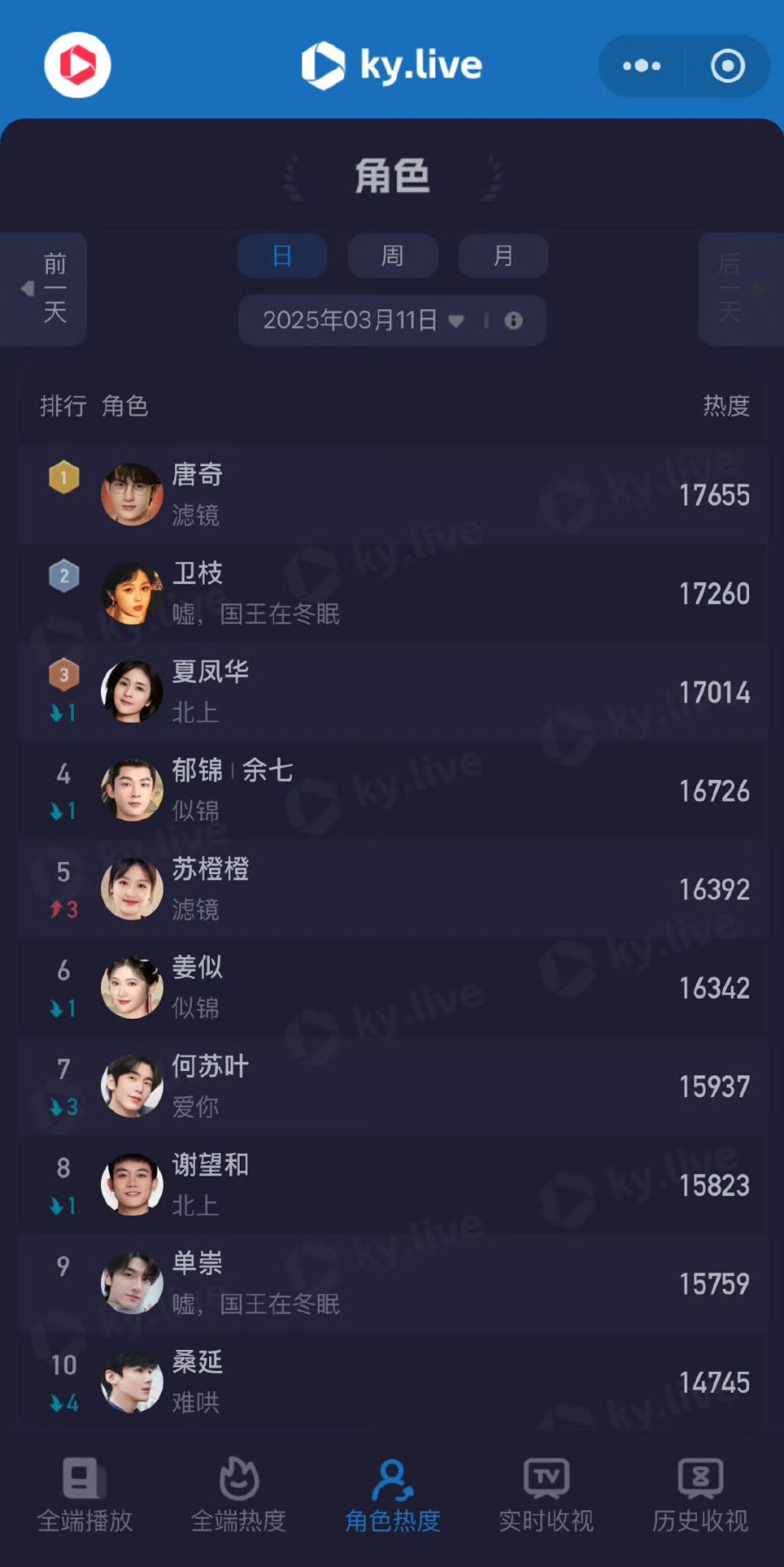Go to the previous day (前一天)

pos(44,289)
